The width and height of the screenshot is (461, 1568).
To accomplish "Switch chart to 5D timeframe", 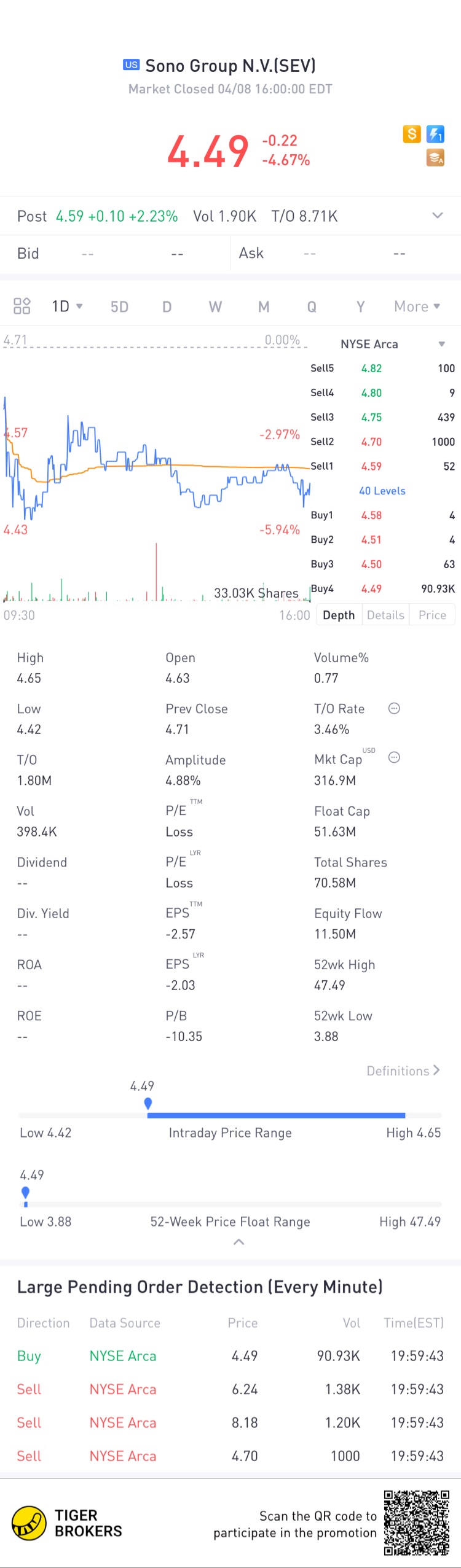I will click(119, 306).
